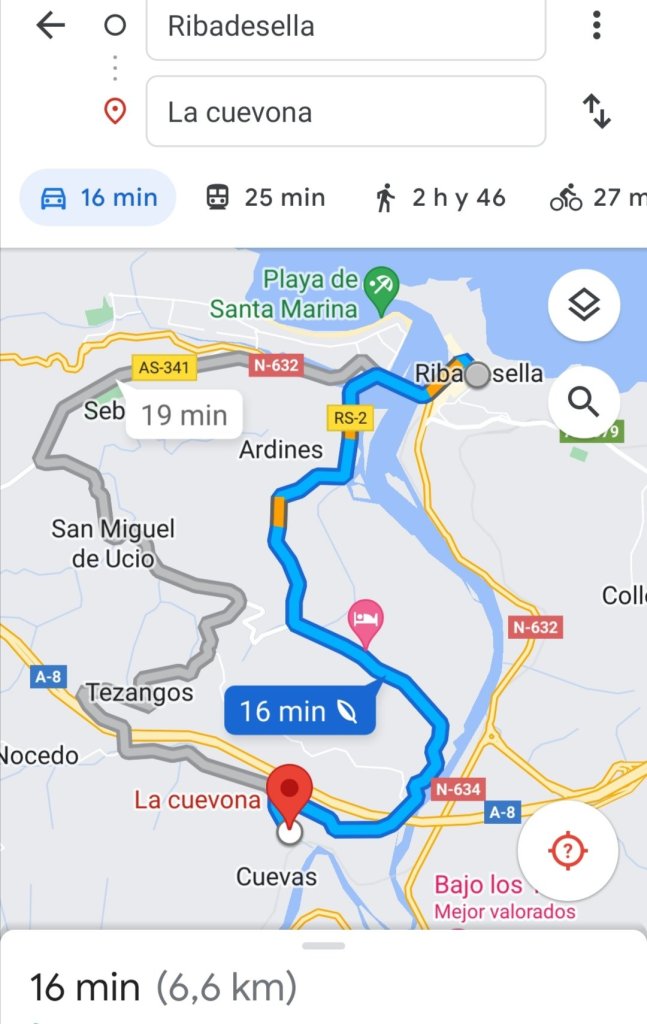
Task: Open the map layers button
Action: (x=584, y=305)
